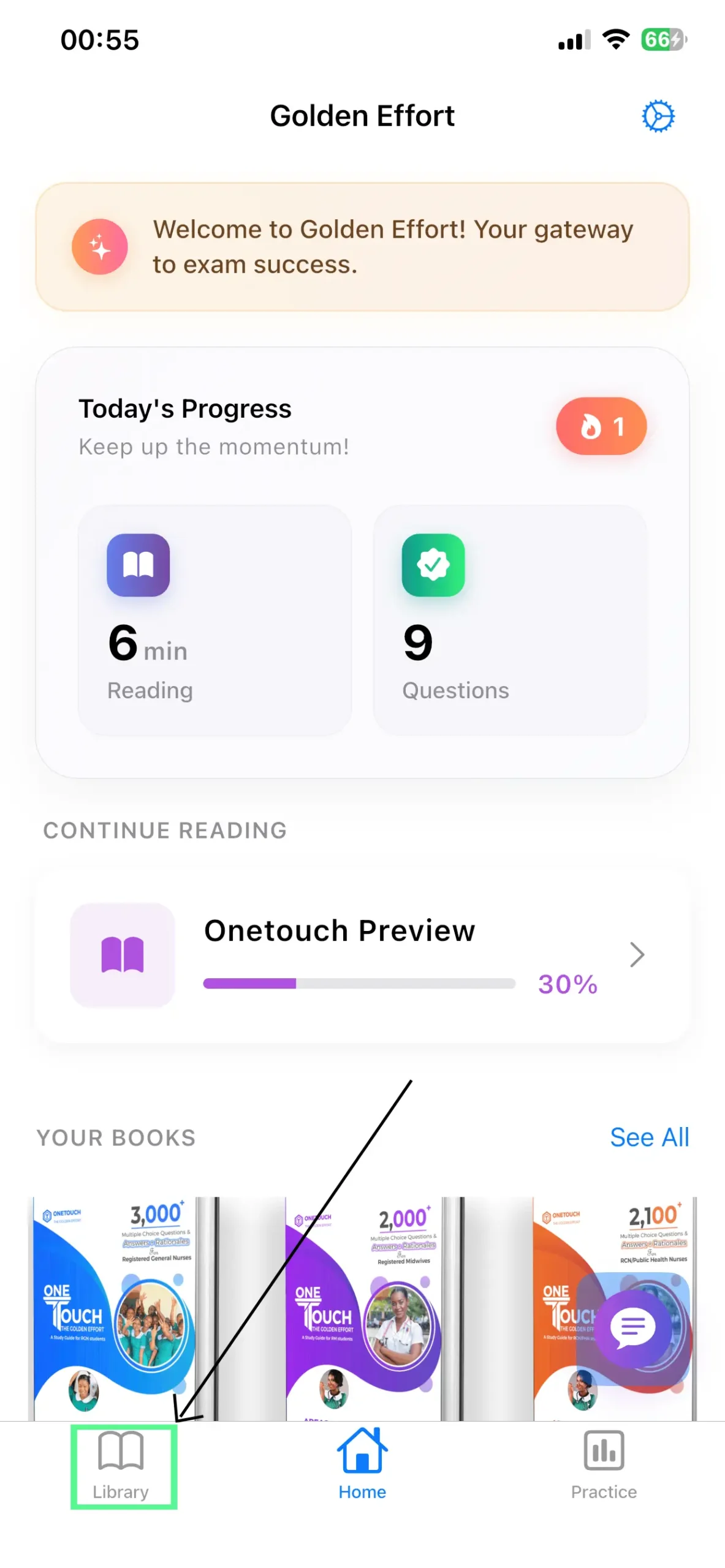Tap See All for your books
The image size is (725, 1568).
pos(649,1137)
